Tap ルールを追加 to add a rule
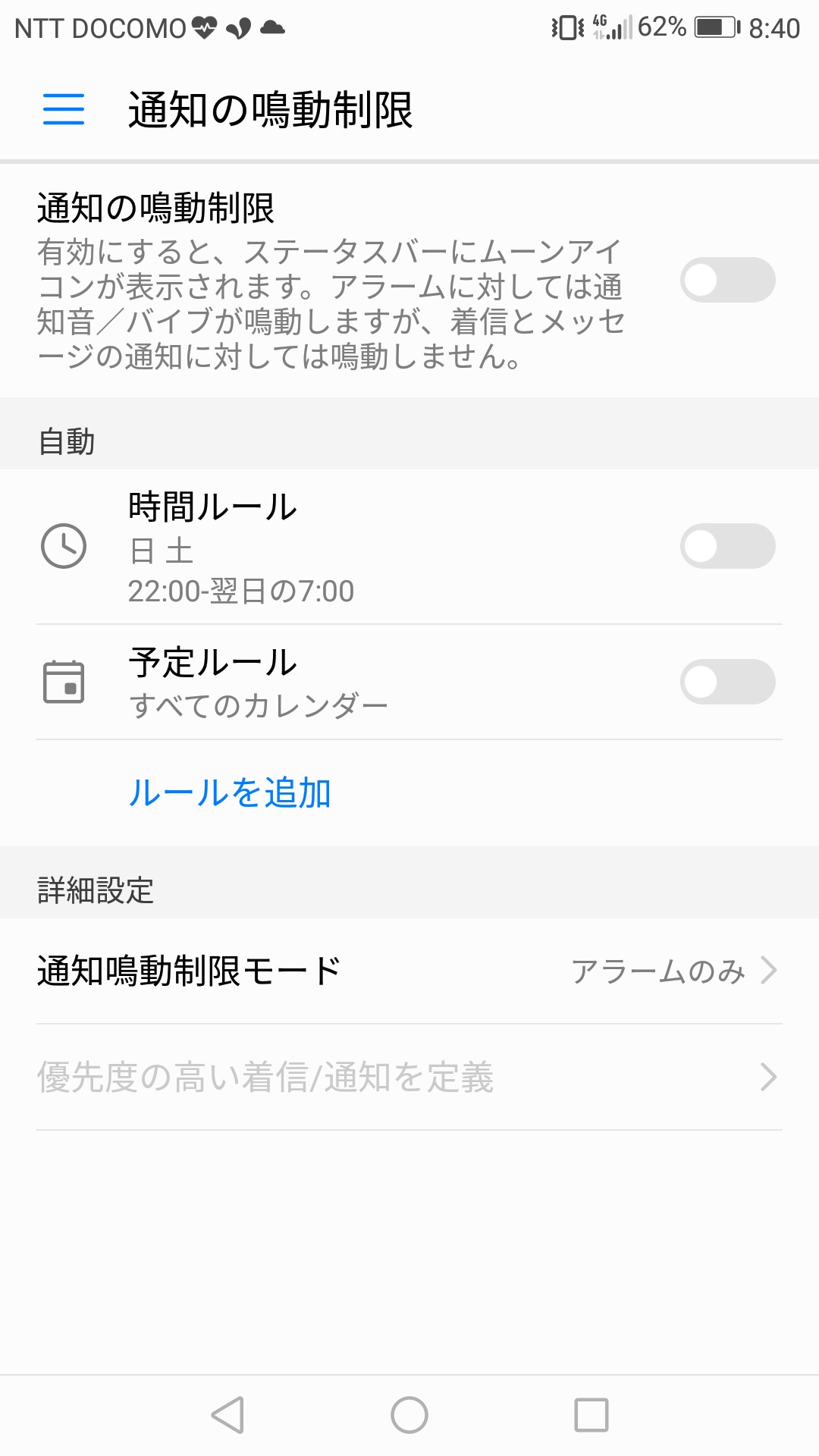This screenshot has height=1456, width=819. click(x=229, y=793)
